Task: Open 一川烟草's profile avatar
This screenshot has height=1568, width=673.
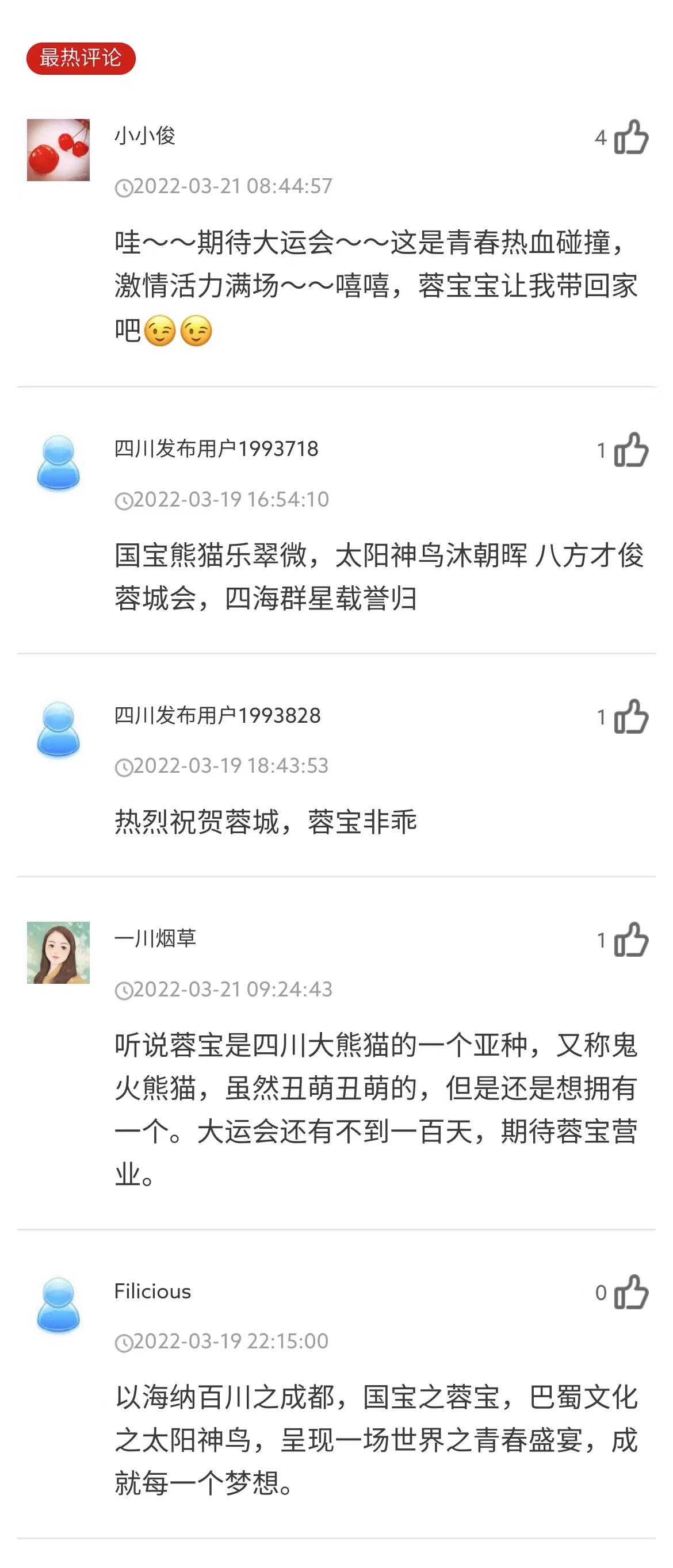Action: 59,952
